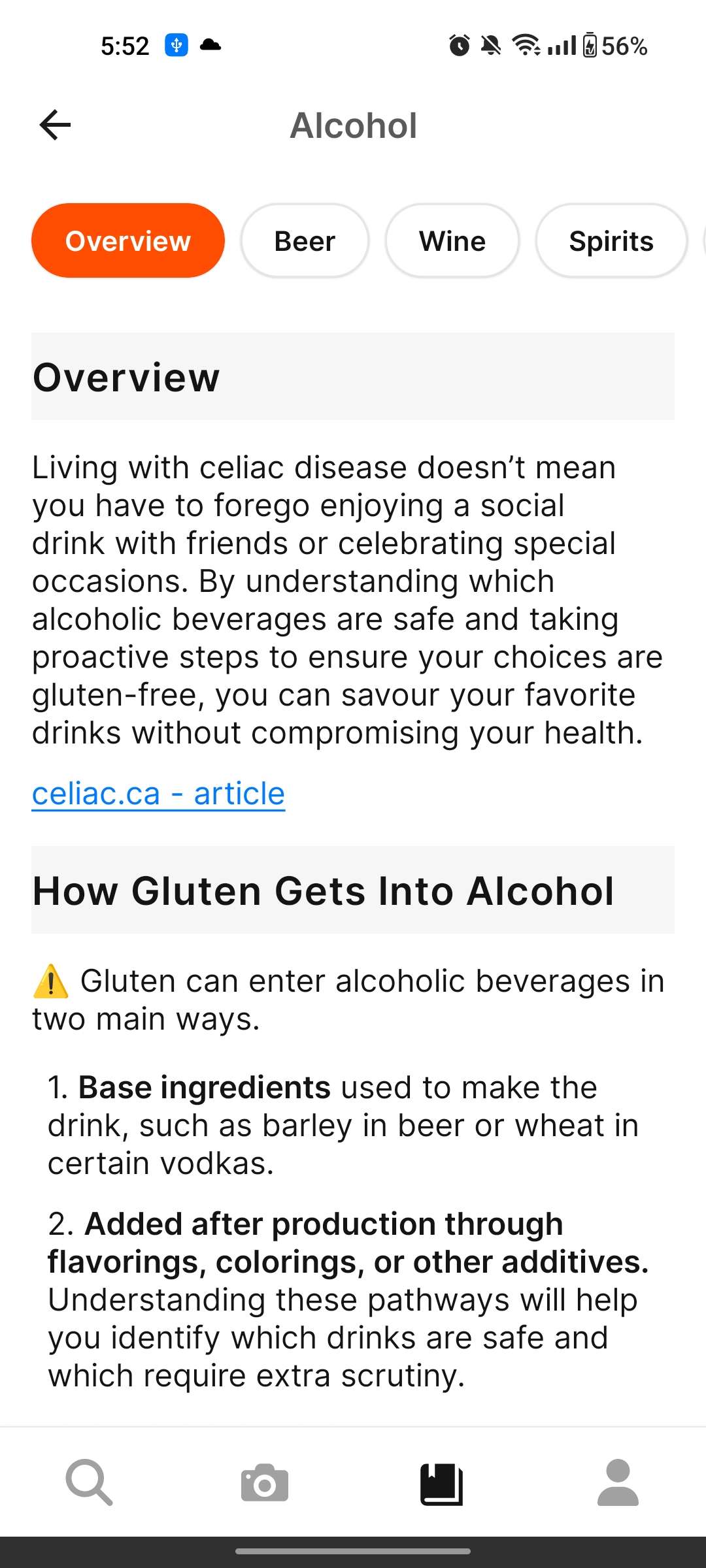706x1568 pixels.
Task: Tap the warning triangle emoji
Action: pos(52,979)
